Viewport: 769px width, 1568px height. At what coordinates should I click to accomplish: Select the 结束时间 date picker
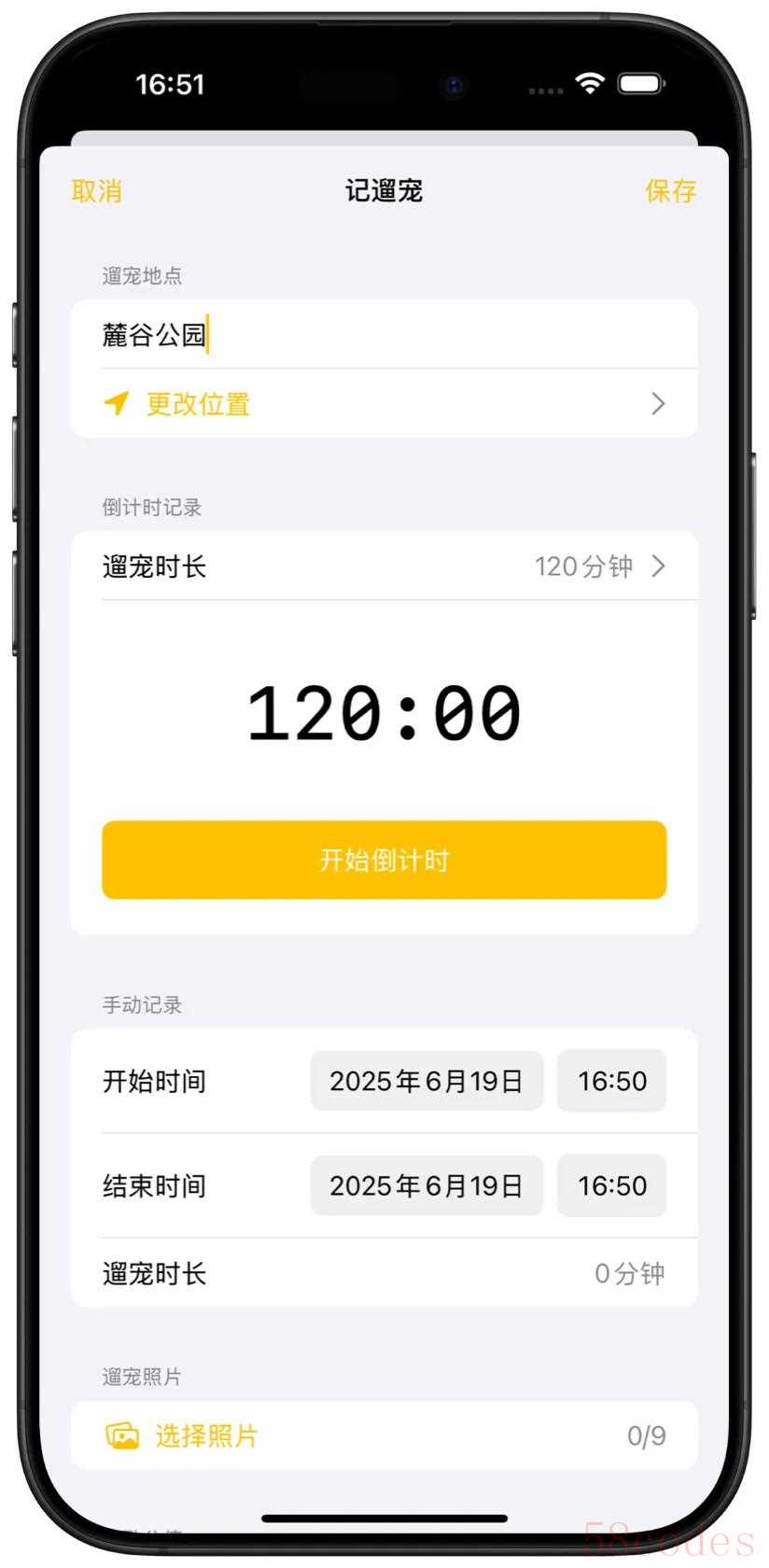tap(426, 1185)
